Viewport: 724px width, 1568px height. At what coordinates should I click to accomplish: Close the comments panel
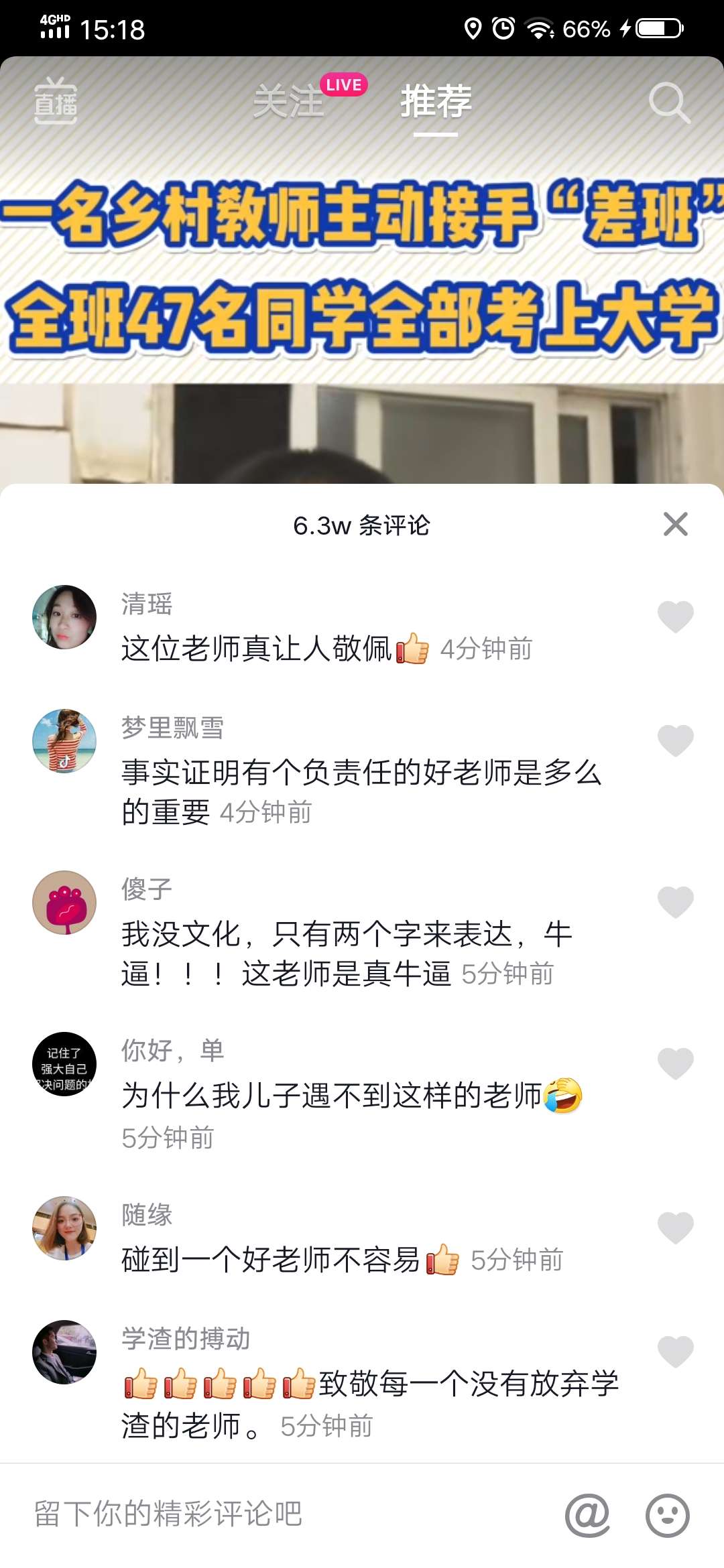click(675, 524)
